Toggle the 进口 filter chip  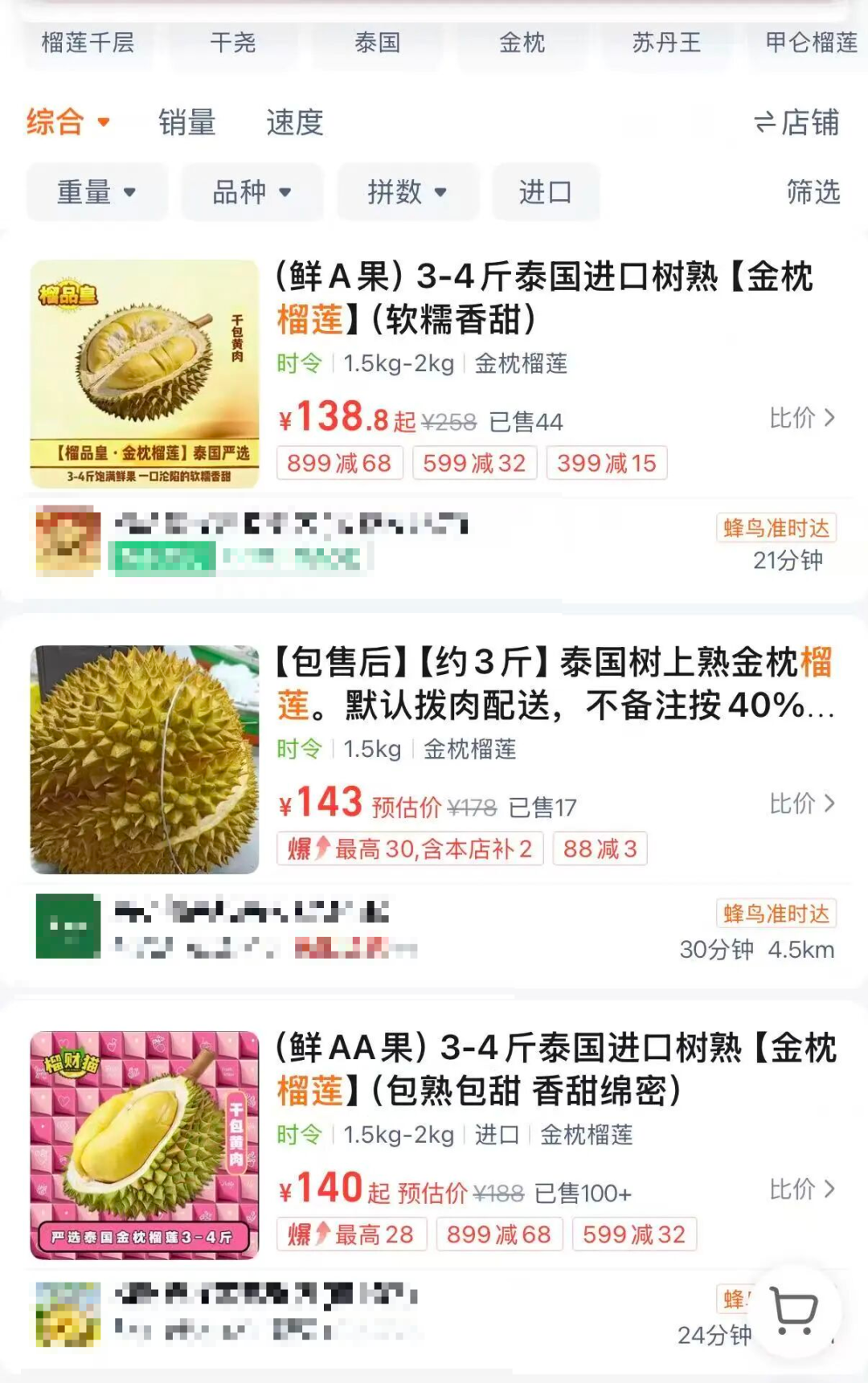(546, 192)
